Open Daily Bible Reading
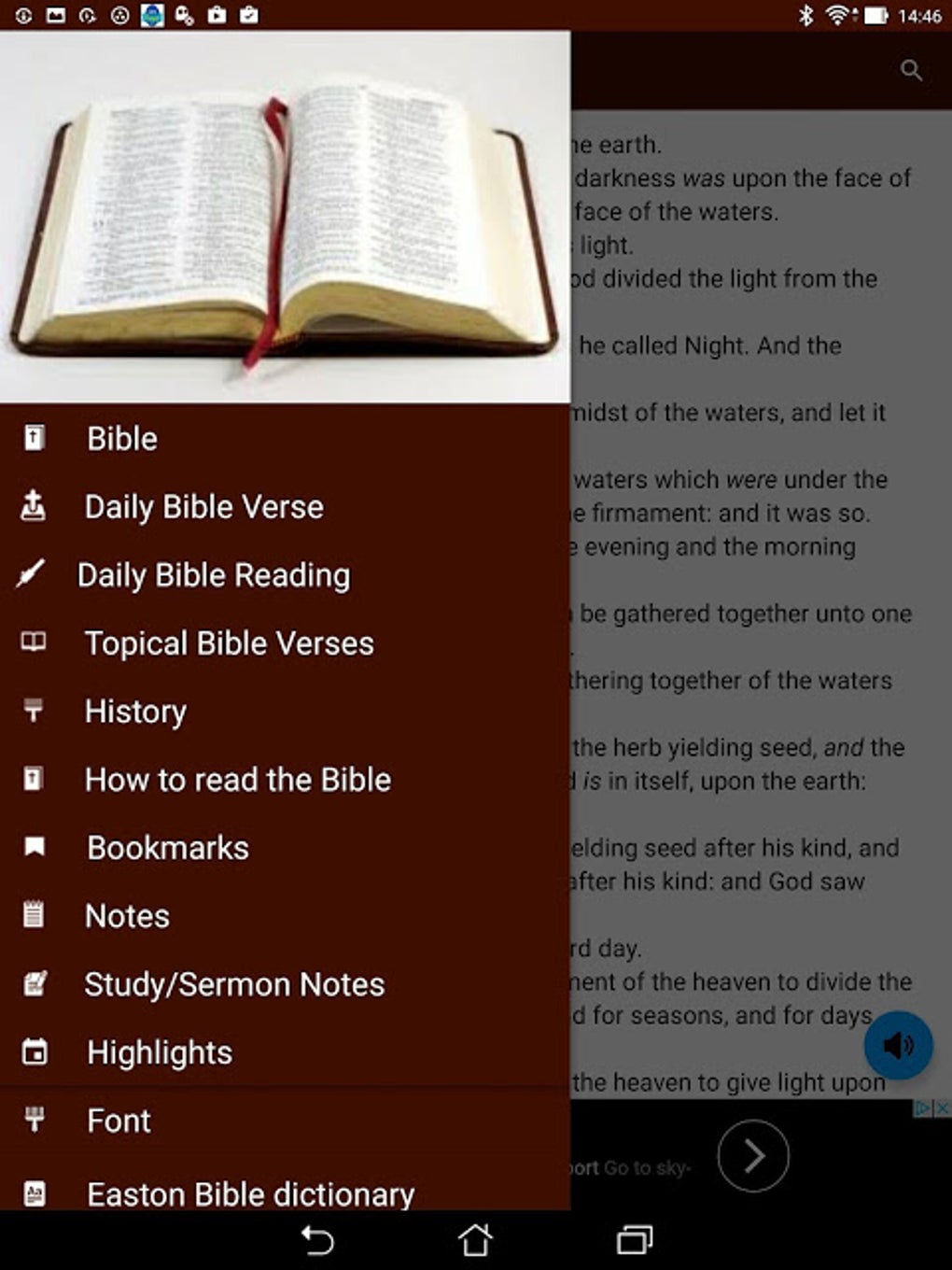 pos(213,575)
